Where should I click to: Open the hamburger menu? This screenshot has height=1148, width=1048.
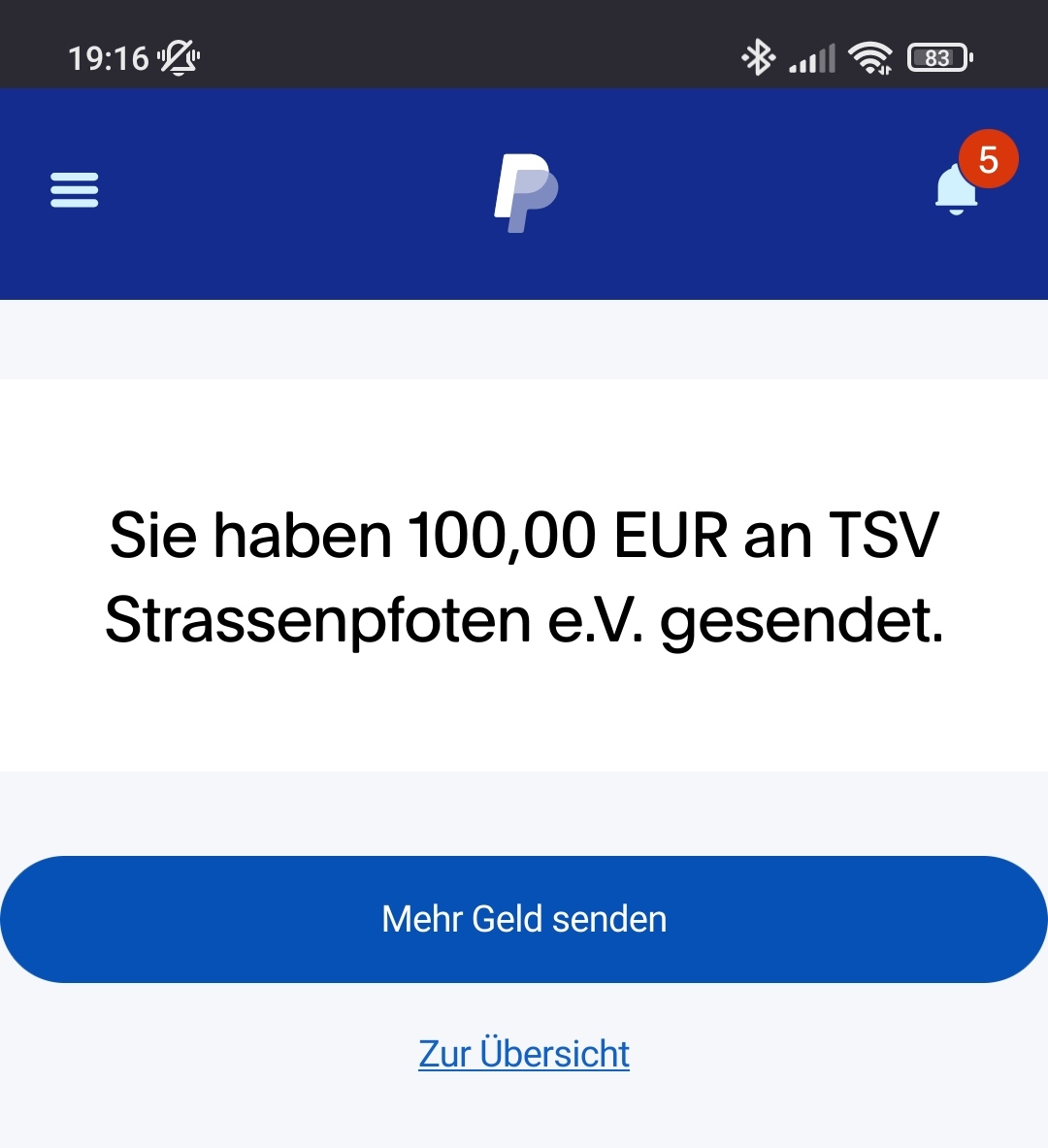[75, 190]
